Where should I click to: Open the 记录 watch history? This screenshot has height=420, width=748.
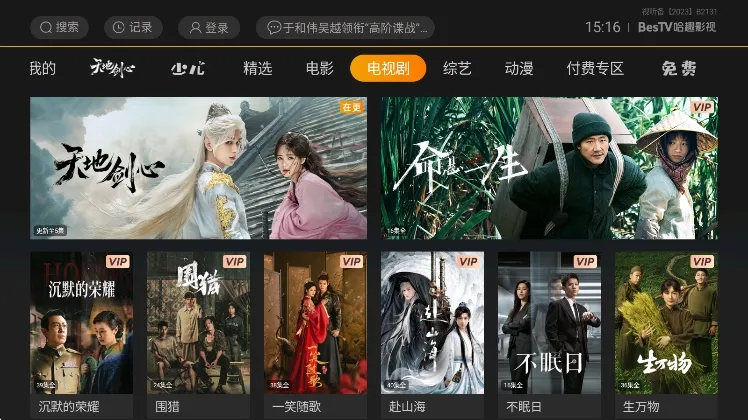coord(132,27)
